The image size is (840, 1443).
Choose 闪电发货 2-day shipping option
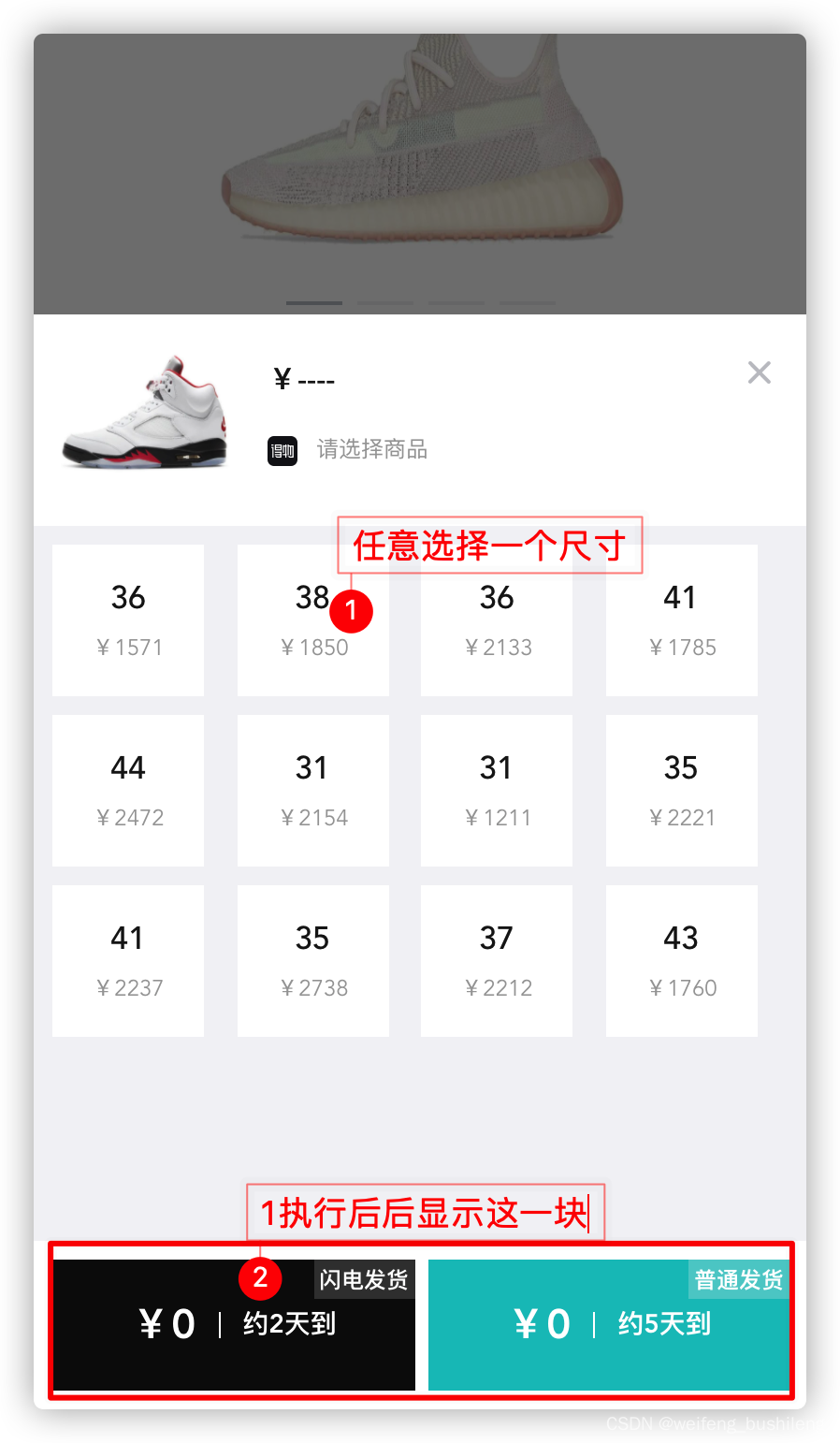[x=233, y=1324]
